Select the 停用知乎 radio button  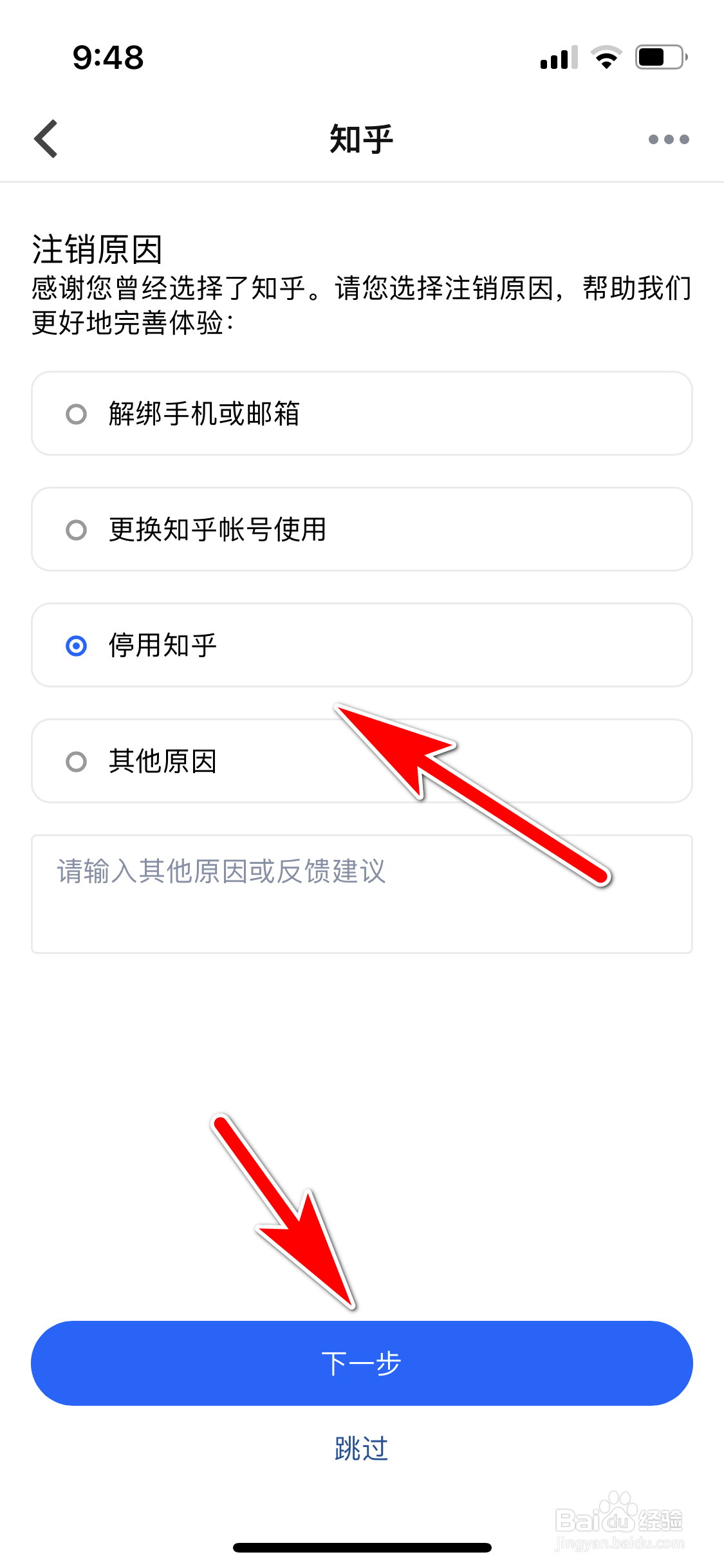tap(77, 646)
